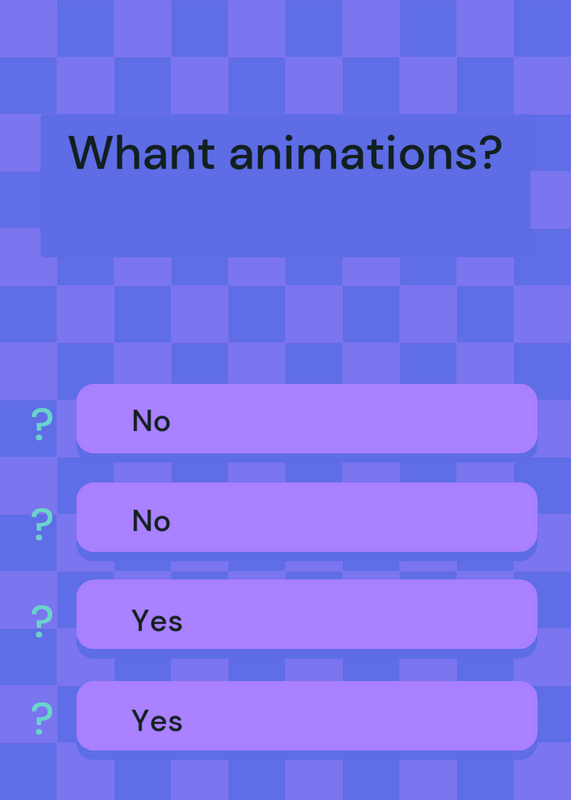Tap the last Yes answer option
The image size is (571, 800).
point(307,715)
